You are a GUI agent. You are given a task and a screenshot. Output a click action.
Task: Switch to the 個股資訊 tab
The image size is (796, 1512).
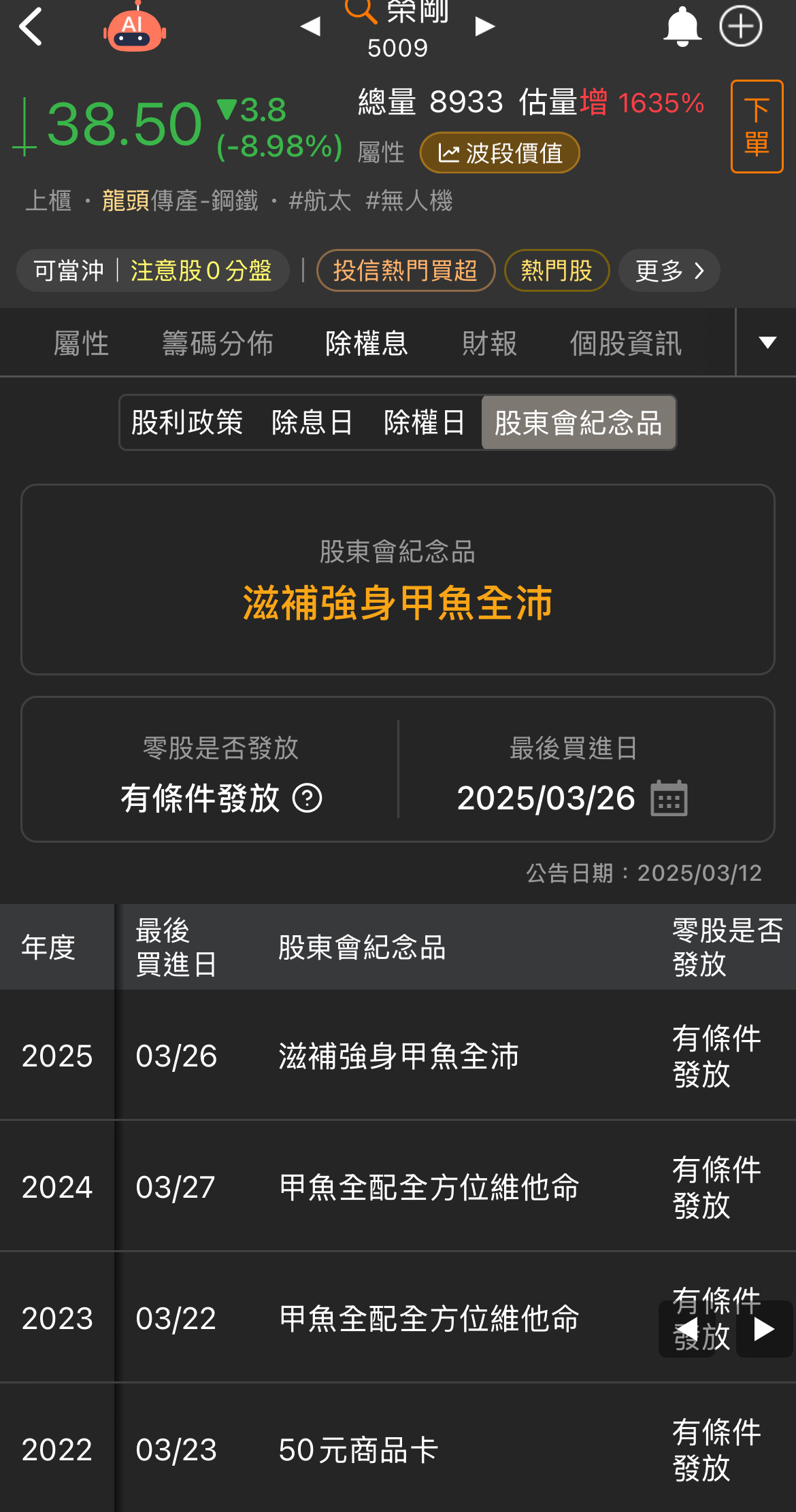(625, 343)
